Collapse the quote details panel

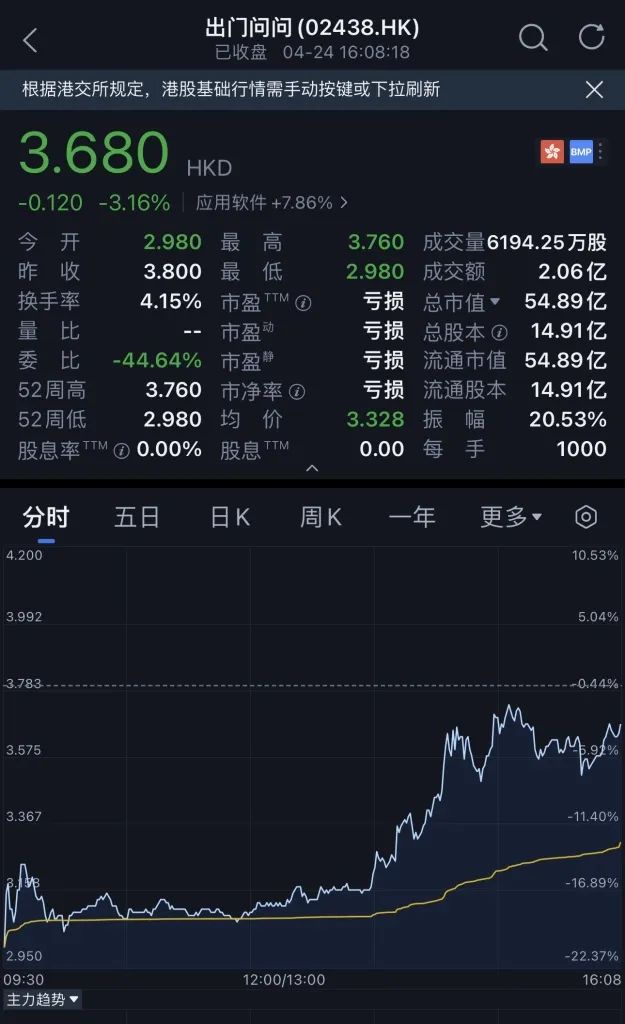coord(312,468)
